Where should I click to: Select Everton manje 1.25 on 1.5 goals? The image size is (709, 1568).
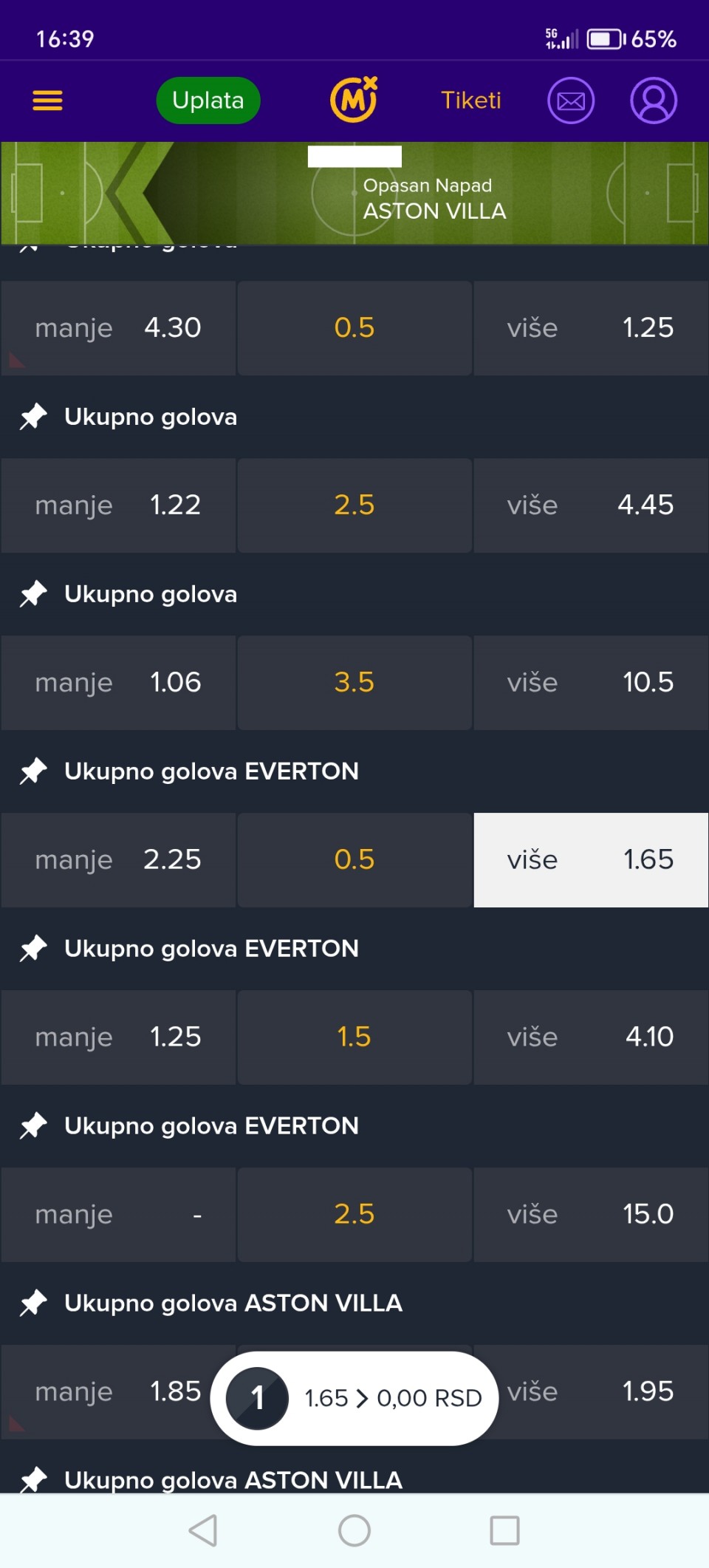point(118,1037)
